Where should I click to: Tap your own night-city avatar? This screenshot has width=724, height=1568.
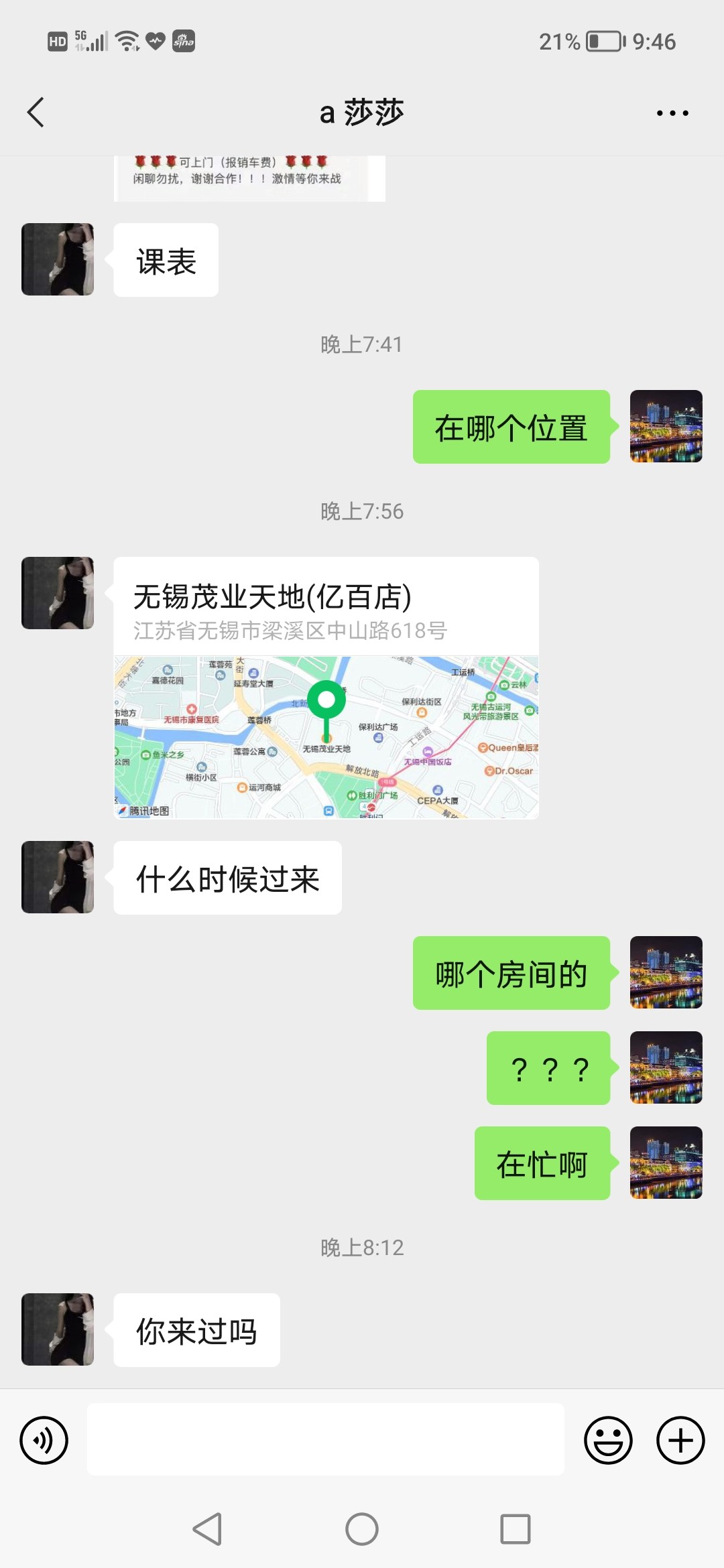tap(666, 427)
